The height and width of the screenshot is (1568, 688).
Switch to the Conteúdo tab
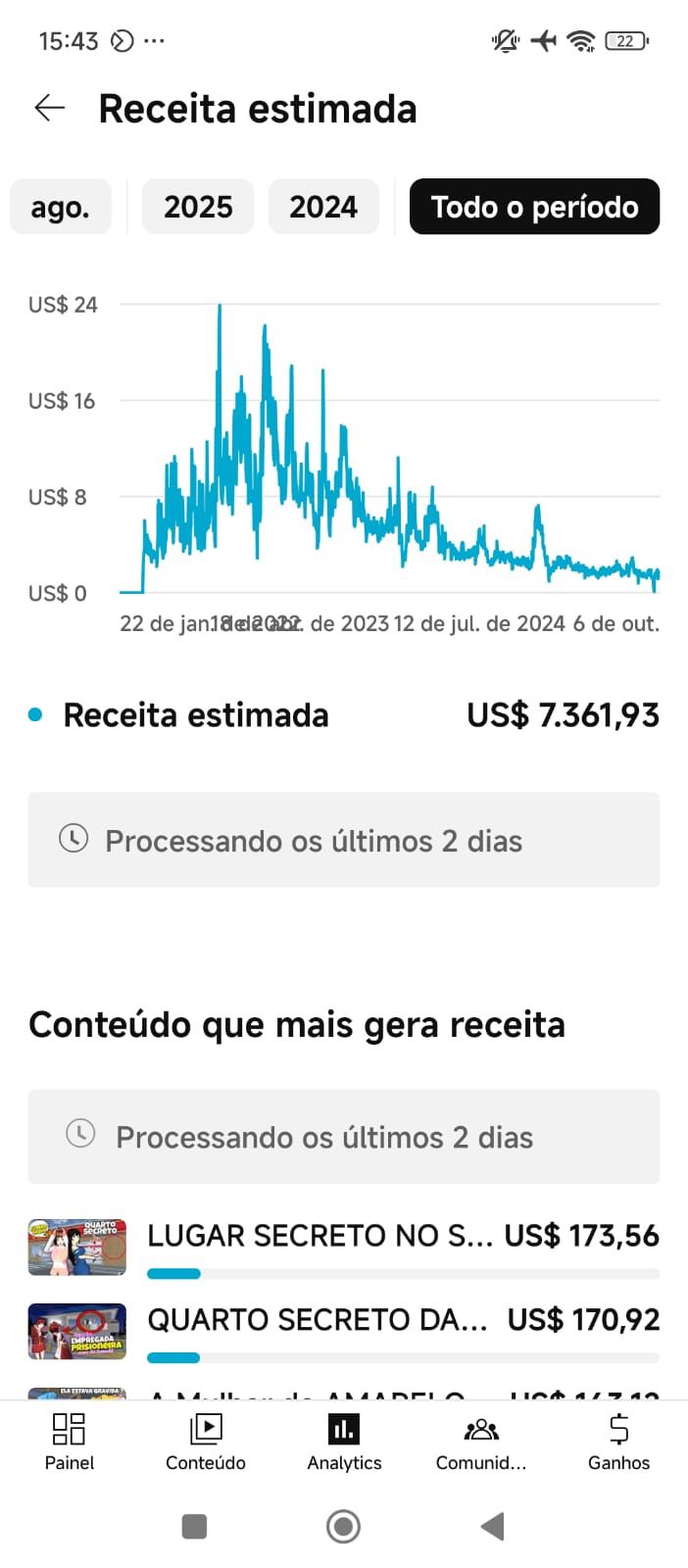(206, 1442)
